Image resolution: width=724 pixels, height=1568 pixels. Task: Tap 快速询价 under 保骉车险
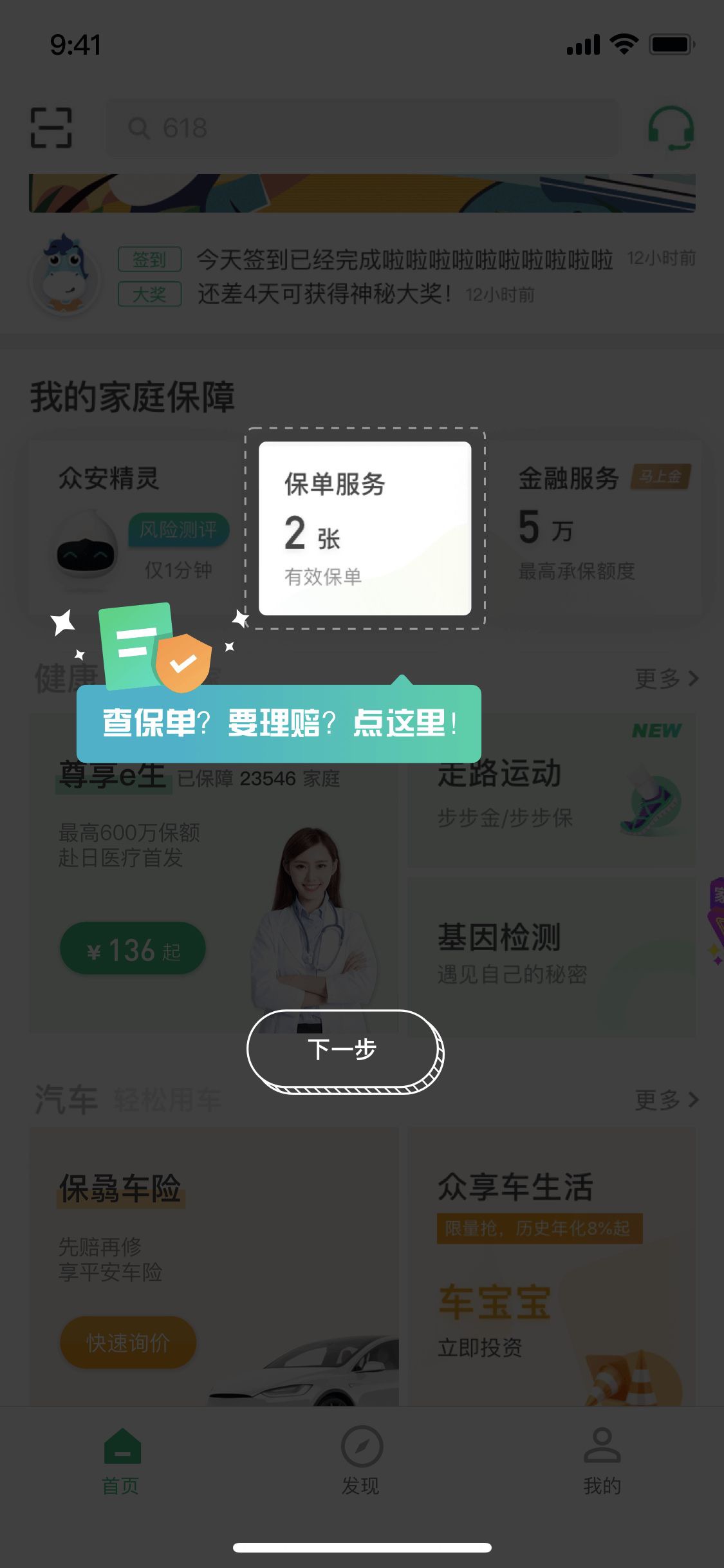click(128, 1342)
